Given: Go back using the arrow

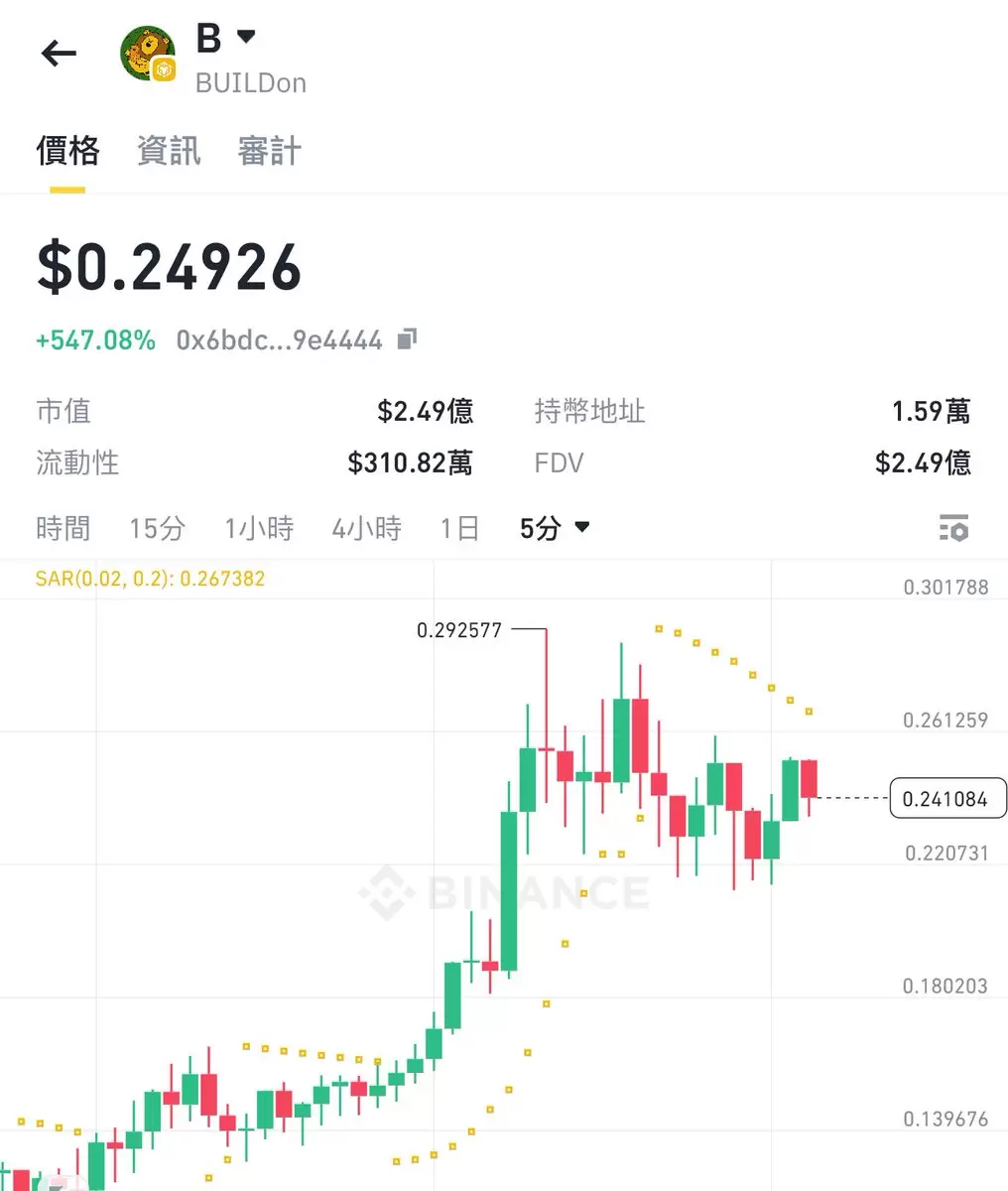Looking at the screenshot, I should (59, 54).
